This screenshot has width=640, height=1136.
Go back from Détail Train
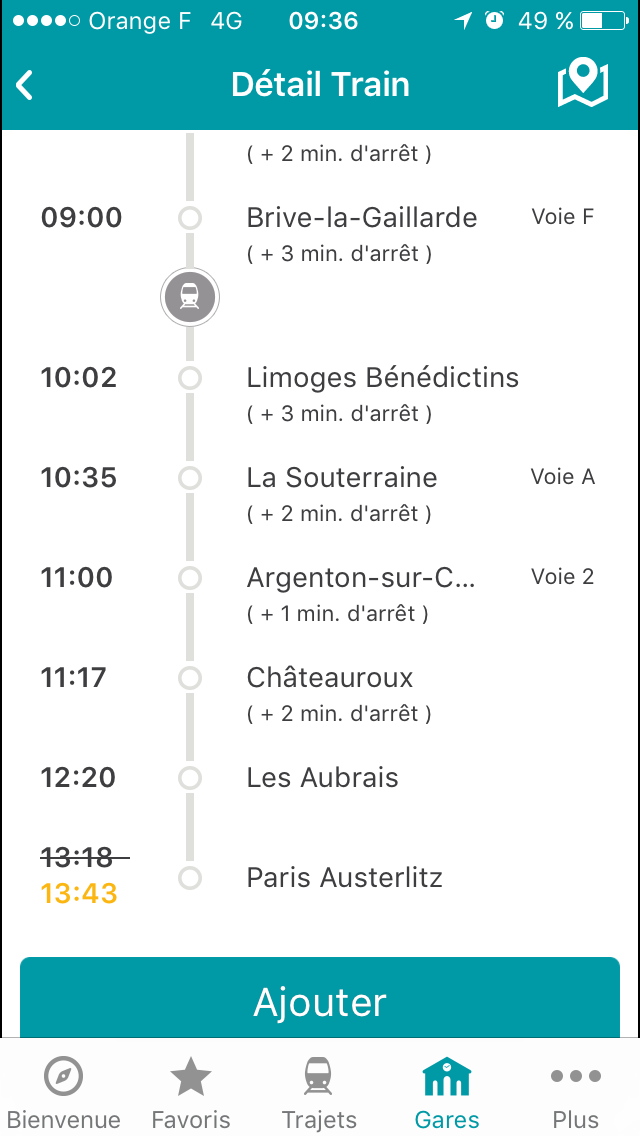[25, 85]
